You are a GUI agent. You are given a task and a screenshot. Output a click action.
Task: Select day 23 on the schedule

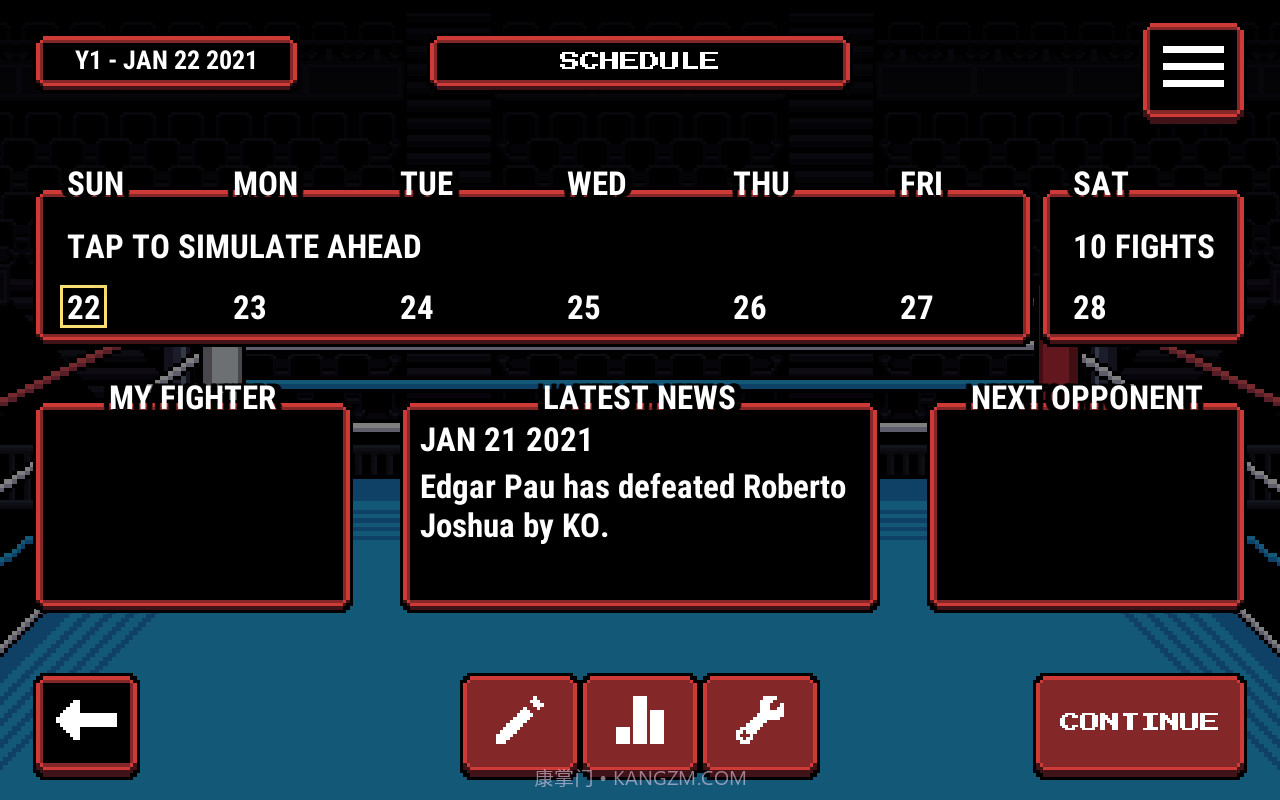tap(250, 308)
